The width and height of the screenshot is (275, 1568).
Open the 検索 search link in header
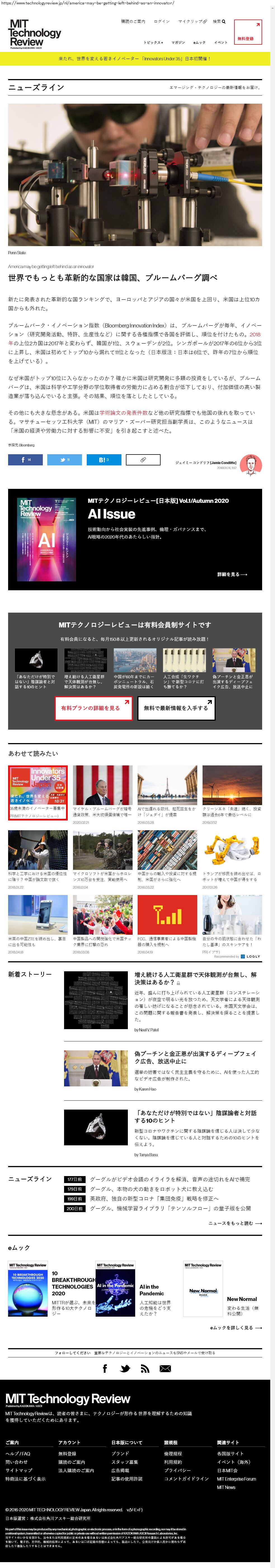coord(218,21)
